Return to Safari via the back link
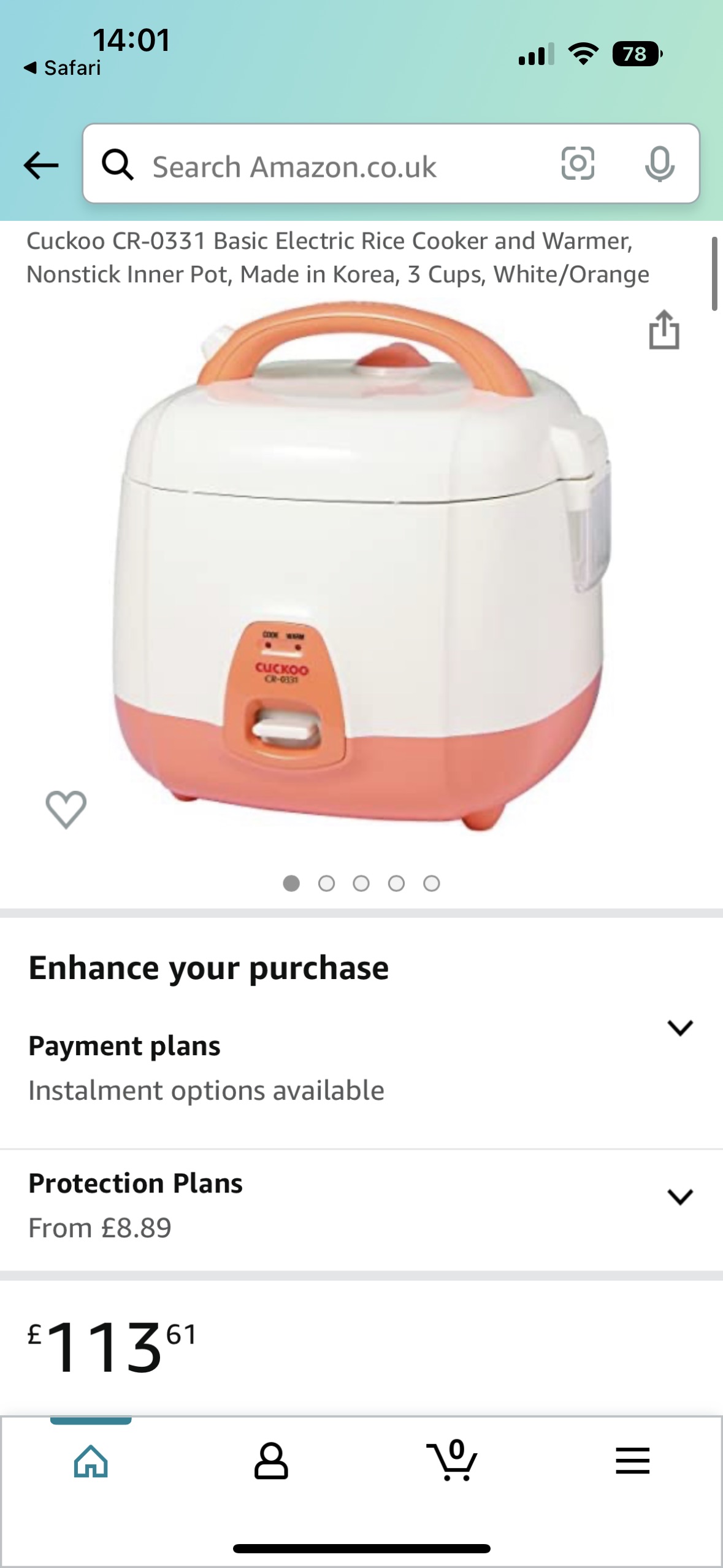Screen dimensions: 723x1568 click(x=63, y=68)
